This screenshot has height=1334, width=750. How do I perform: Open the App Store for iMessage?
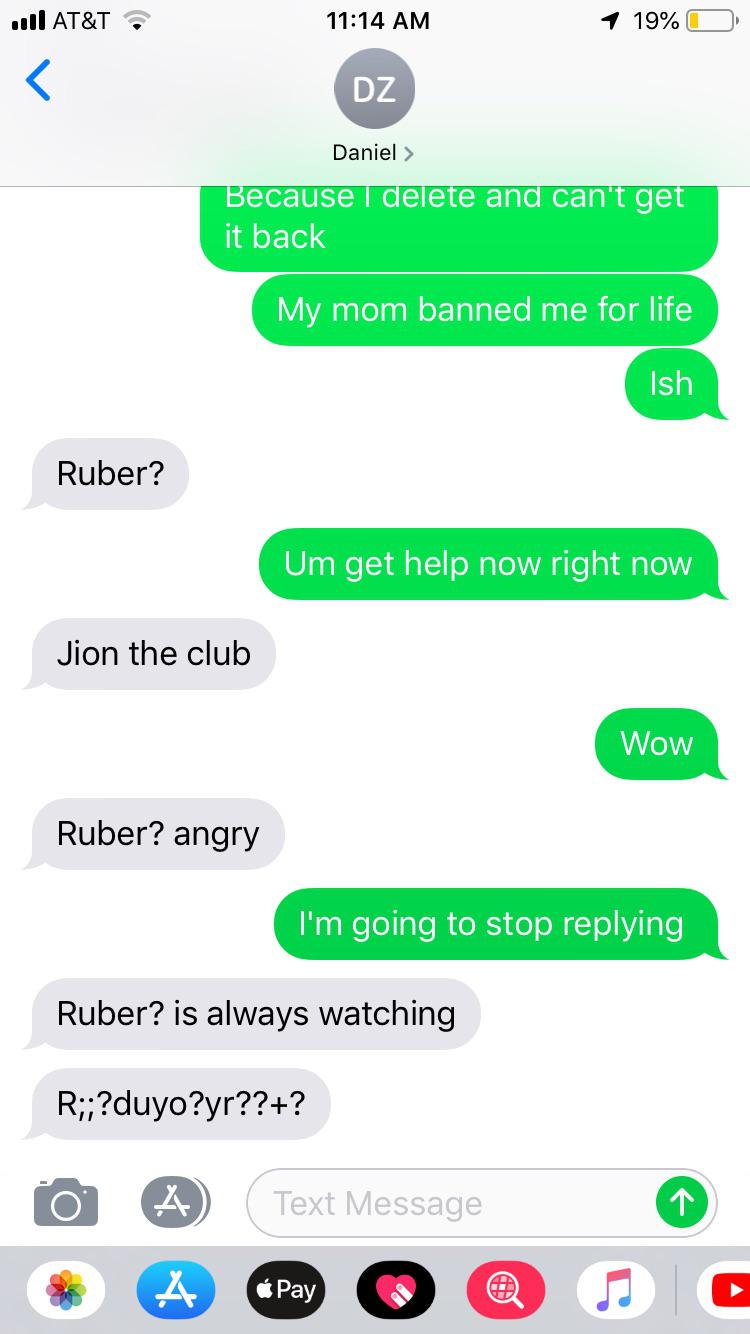click(175, 1290)
